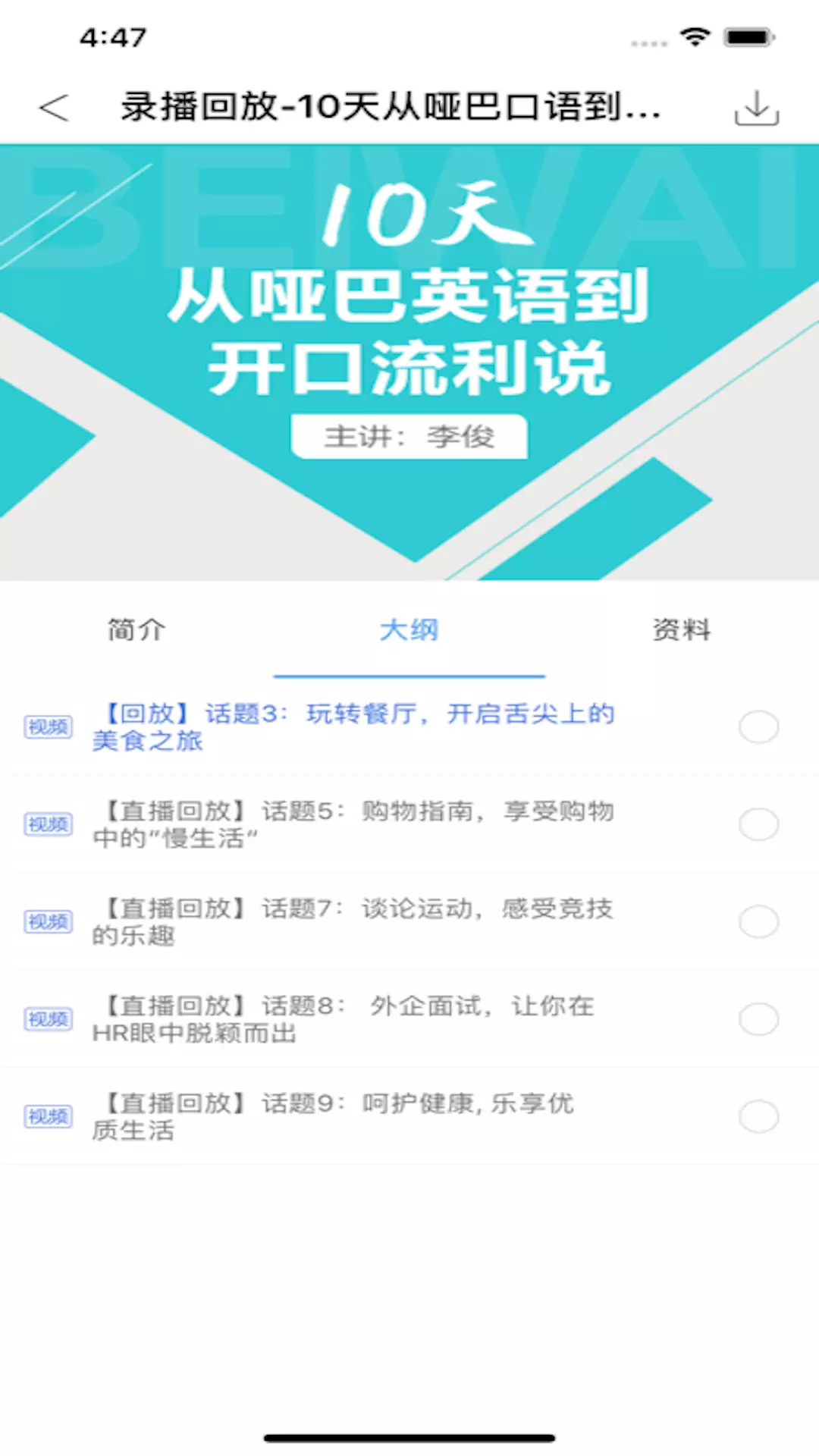819x1456 pixels.
Task: Switch to the 简介 tab
Action: point(136,629)
